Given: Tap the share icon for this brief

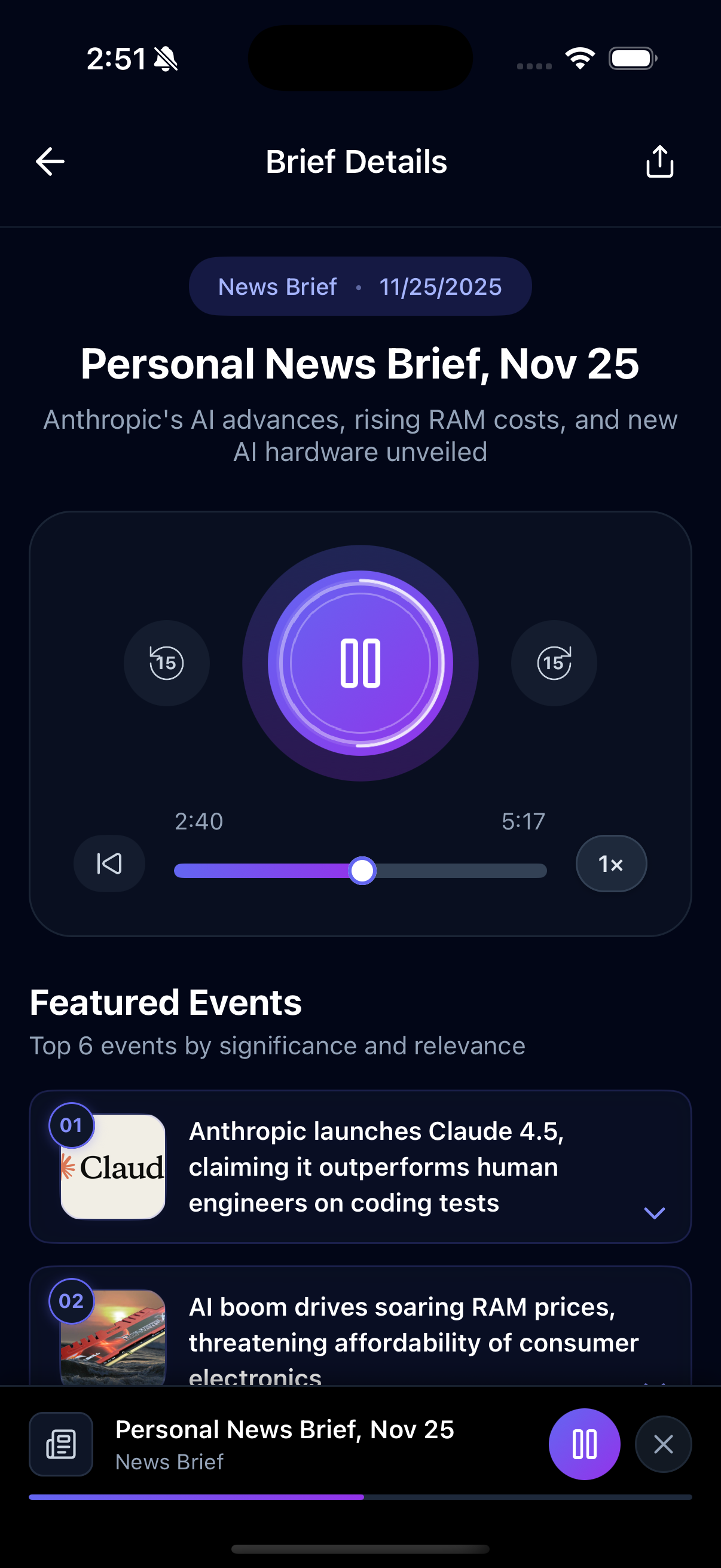Looking at the screenshot, I should pos(659,161).
